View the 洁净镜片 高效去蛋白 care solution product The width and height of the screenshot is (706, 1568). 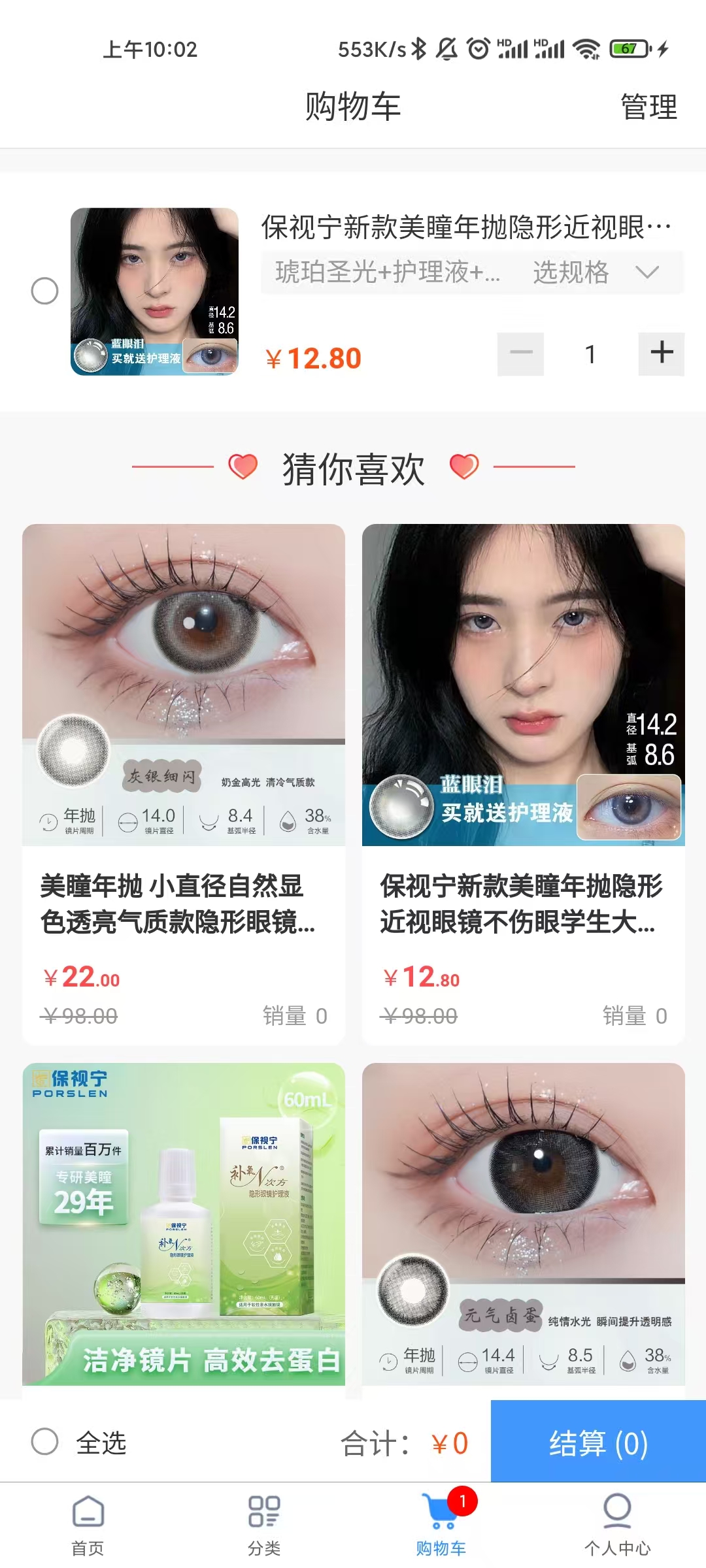tap(184, 1224)
